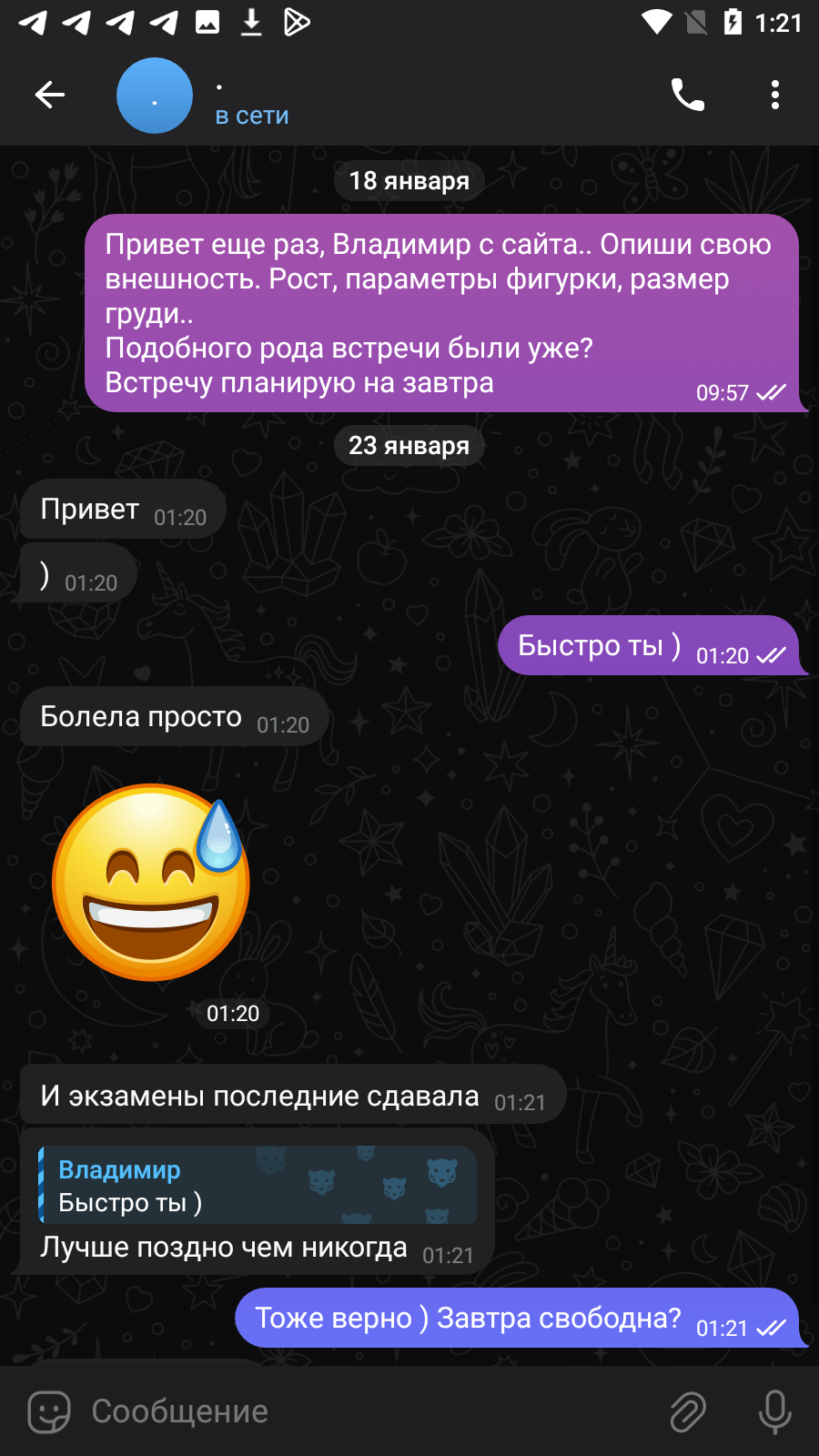Image resolution: width=819 pixels, height=1456 pixels.
Task: Tap the microphone voice message button
Action: tap(775, 1412)
